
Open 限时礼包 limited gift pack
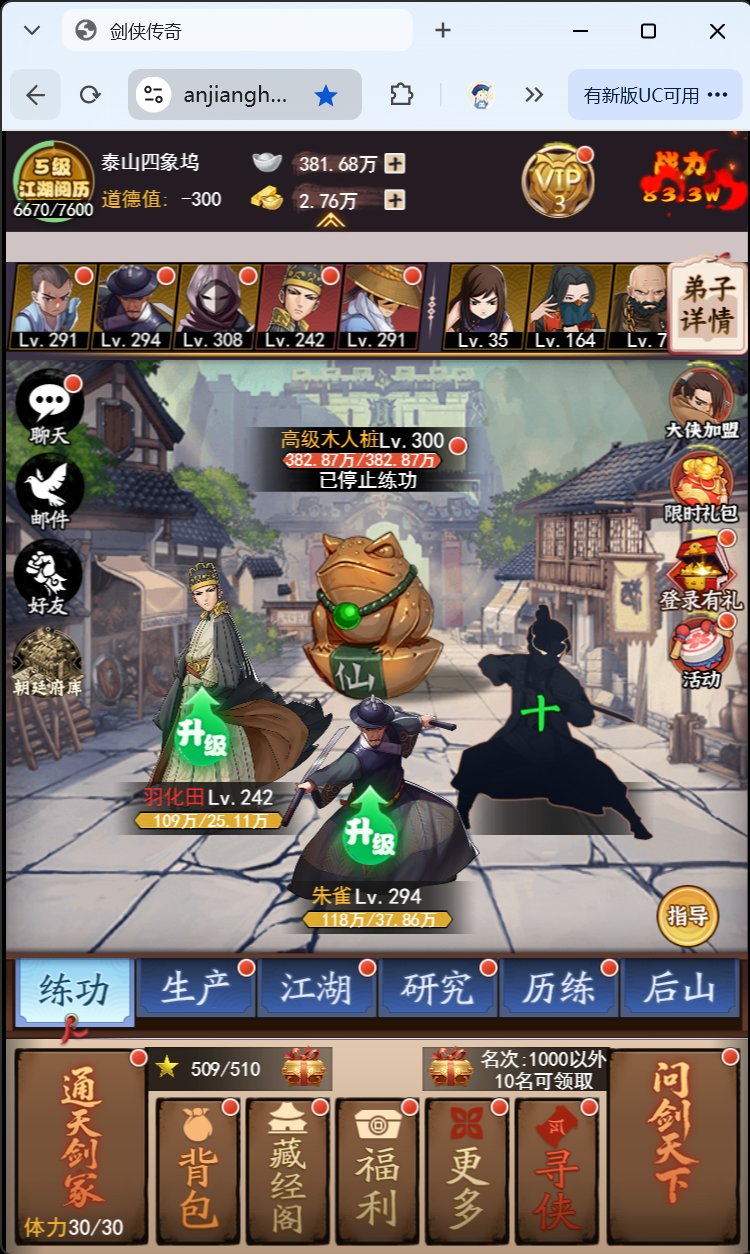701,483
